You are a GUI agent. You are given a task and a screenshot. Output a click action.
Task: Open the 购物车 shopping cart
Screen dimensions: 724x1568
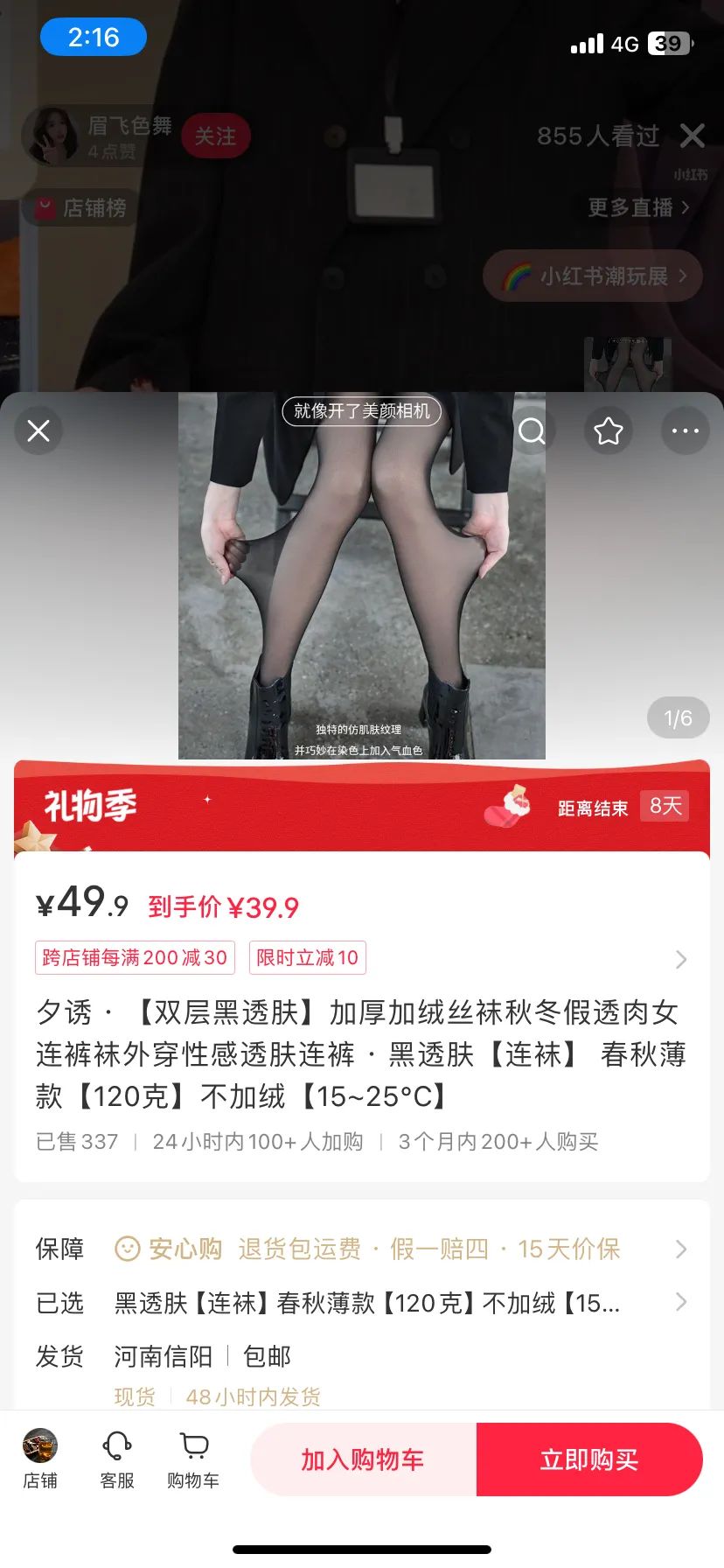tap(193, 1457)
